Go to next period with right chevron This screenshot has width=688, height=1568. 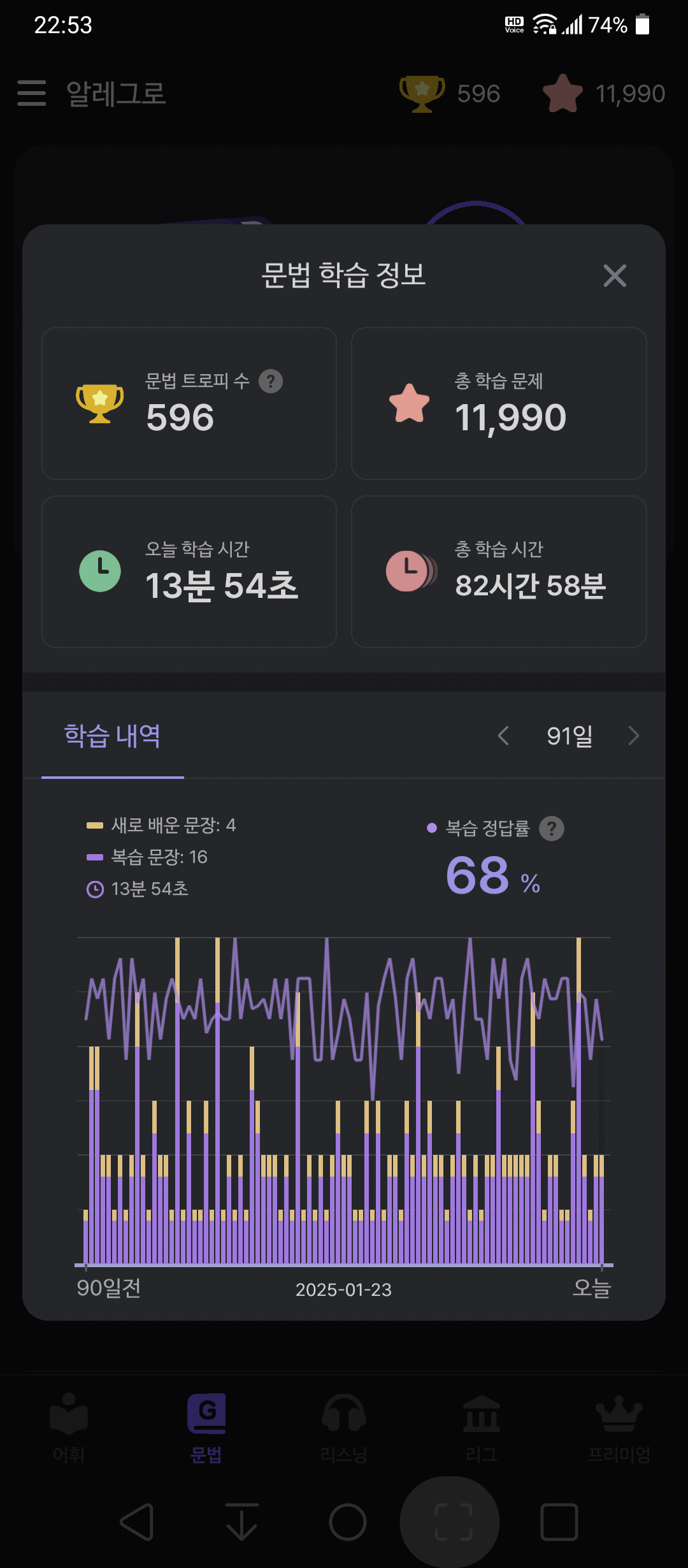point(633,736)
